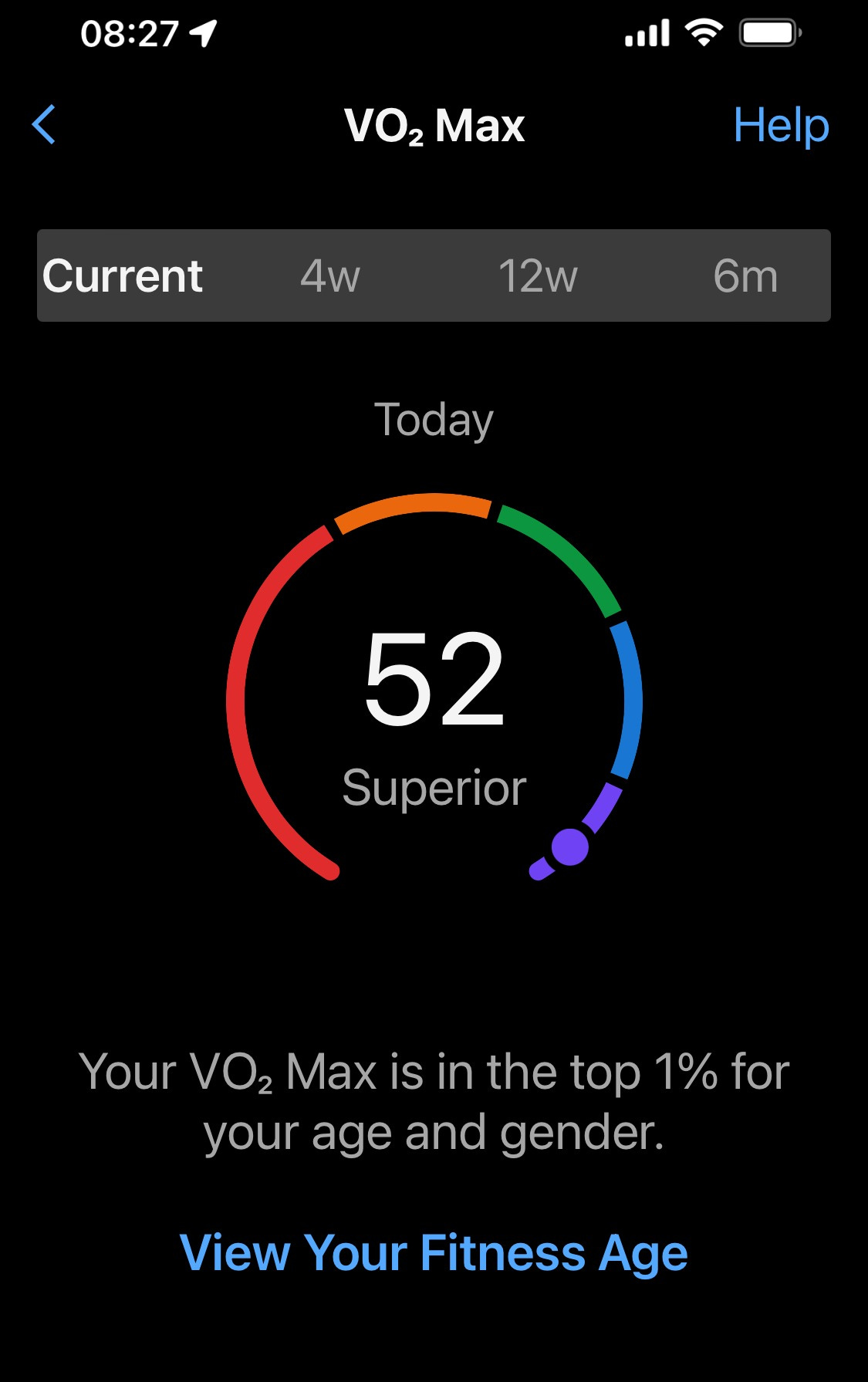Select the Current segment
868x1382 pixels.
pos(123,276)
